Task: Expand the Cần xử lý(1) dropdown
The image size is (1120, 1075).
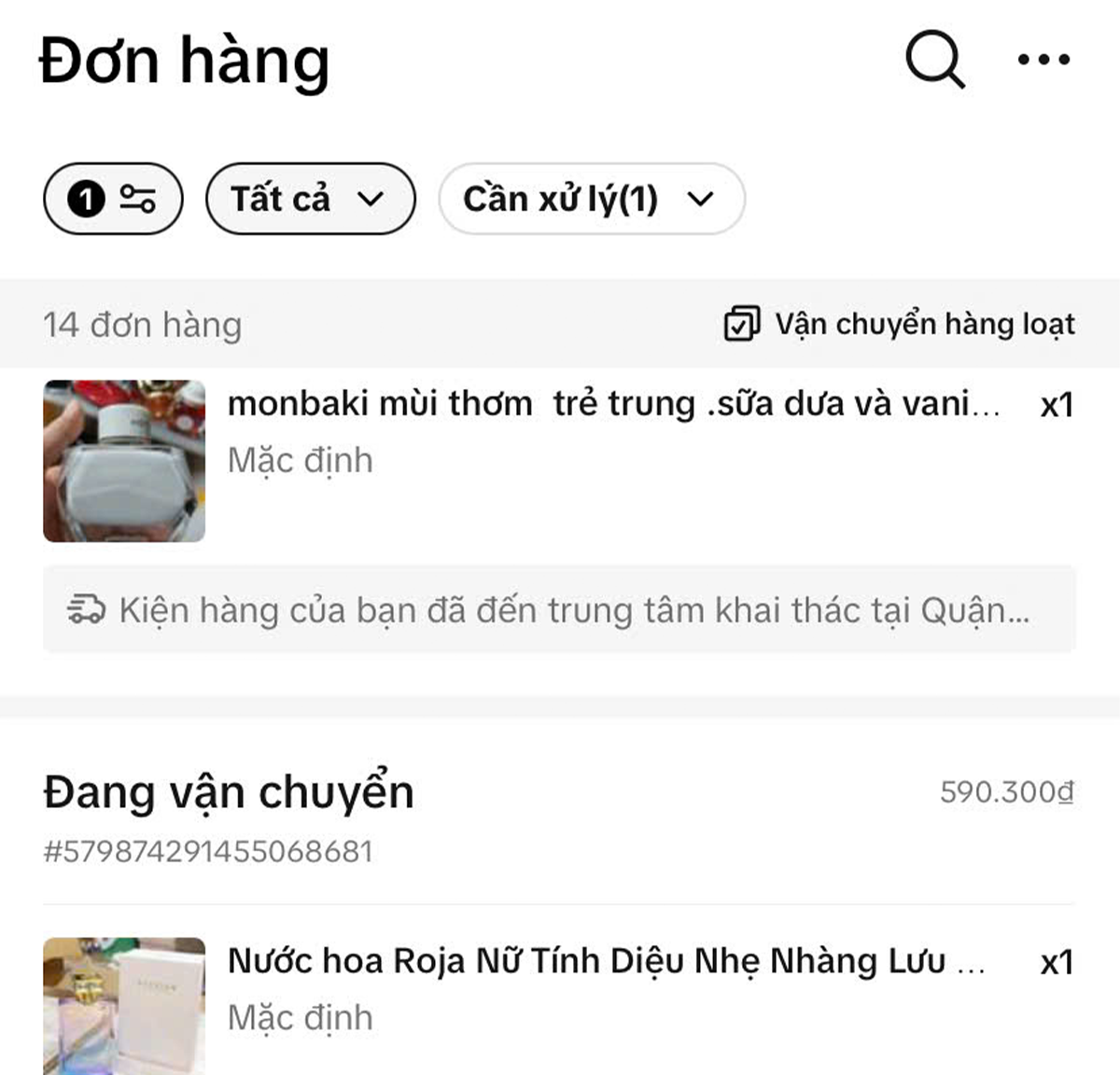Action: [x=591, y=199]
